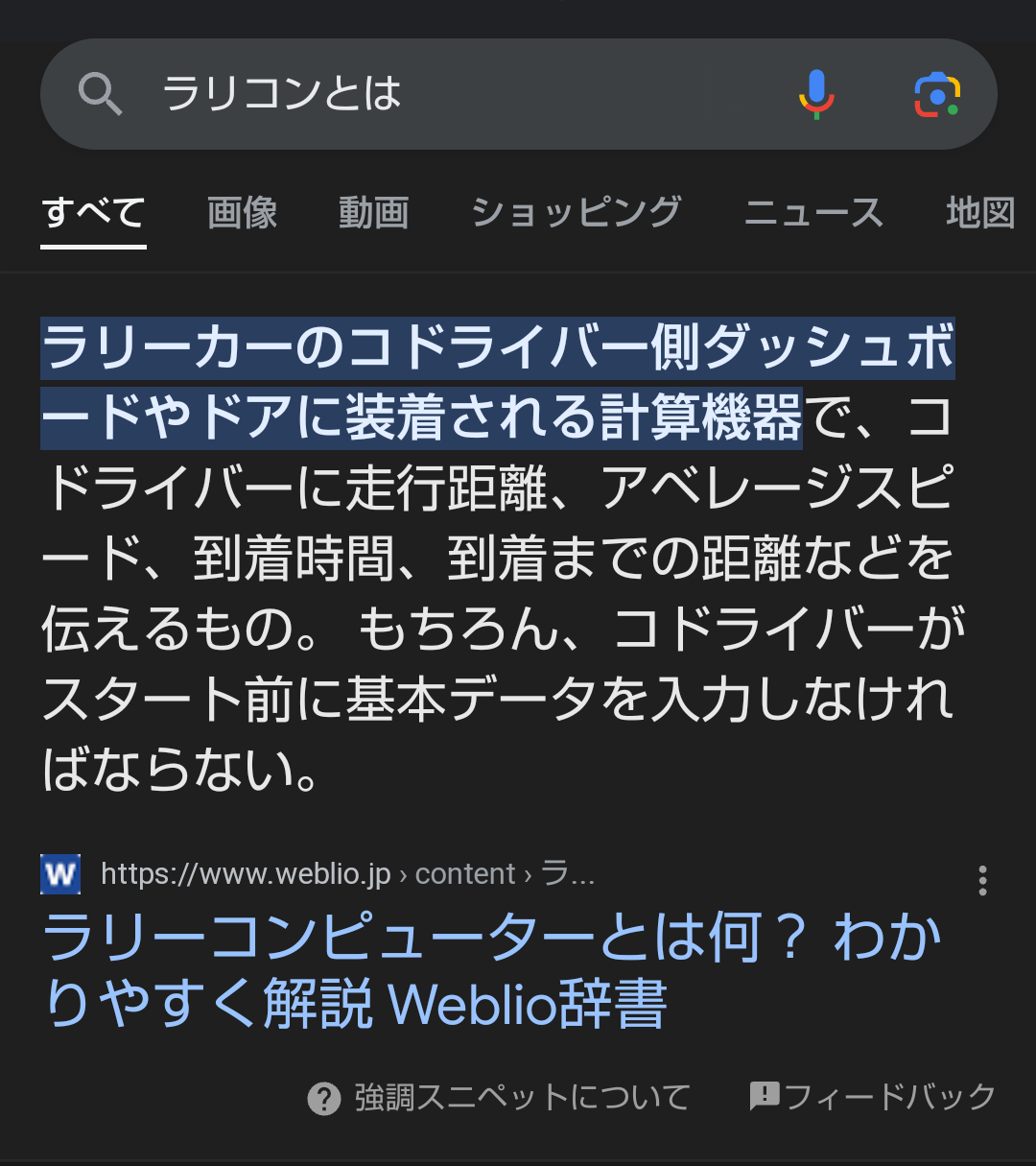Switch to the ショッピング tab
This screenshot has width=1036, height=1166.
[576, 213]
